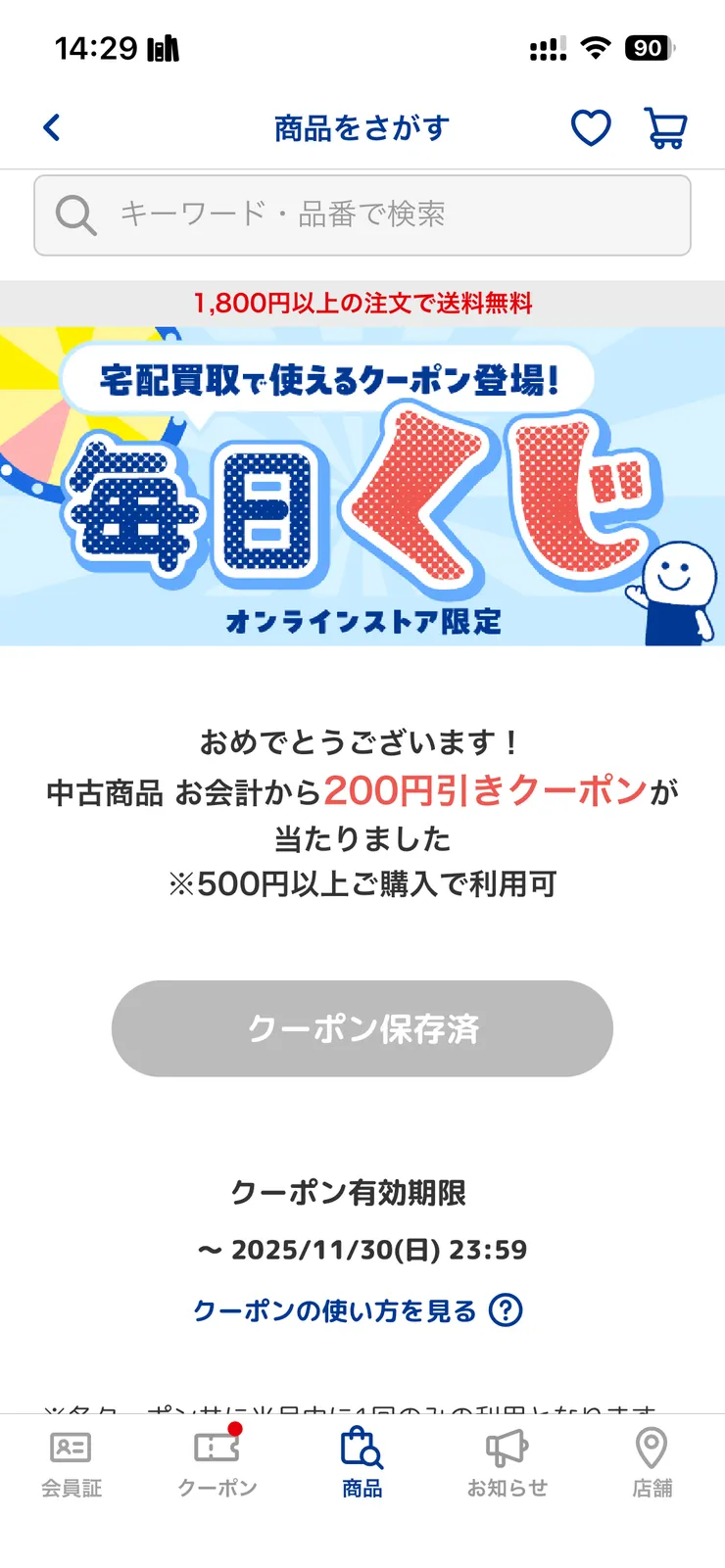Tap the お知らせ megaphone icon
This screenshot has width=725, height=1568.
click(x=506, y=1446)
